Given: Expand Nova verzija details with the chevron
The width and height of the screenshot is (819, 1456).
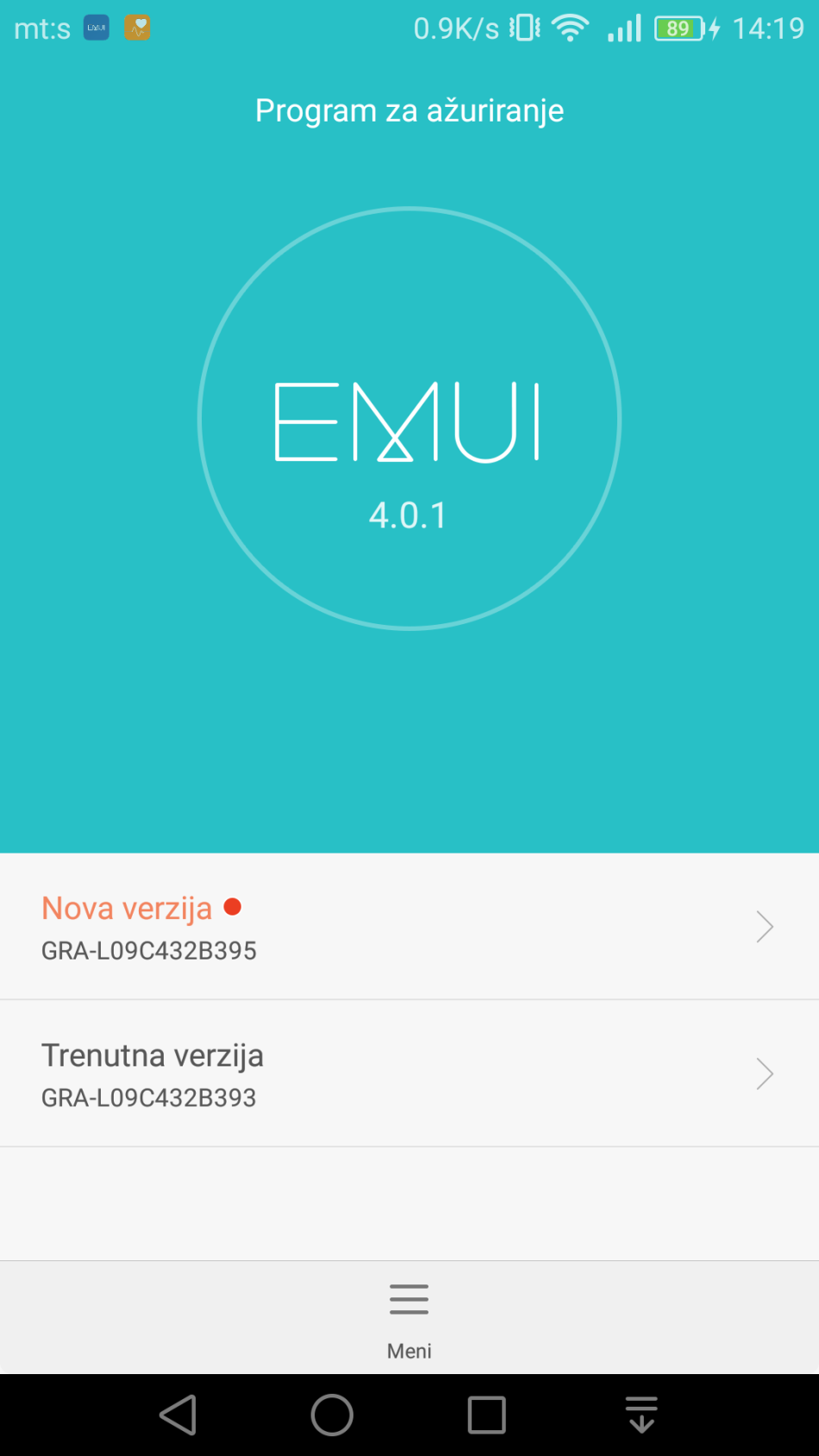Looking at the screenshot, I should coord(764,926).
